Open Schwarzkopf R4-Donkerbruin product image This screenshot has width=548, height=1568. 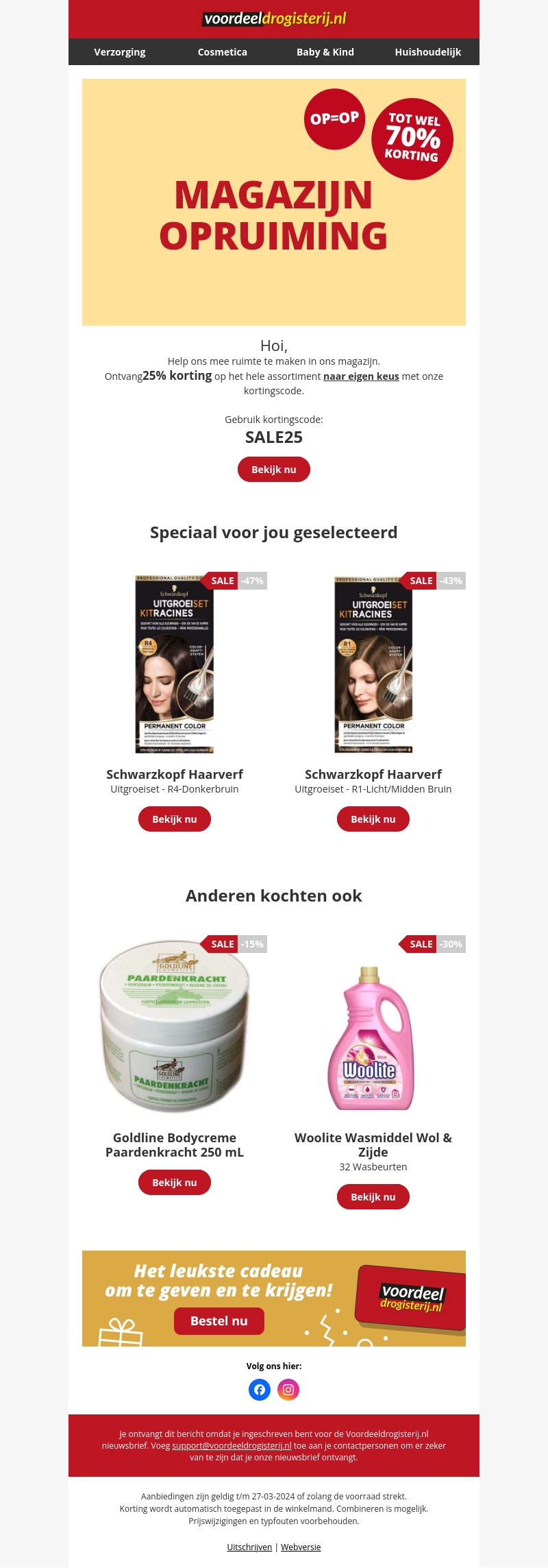click(x=175, y=664)
